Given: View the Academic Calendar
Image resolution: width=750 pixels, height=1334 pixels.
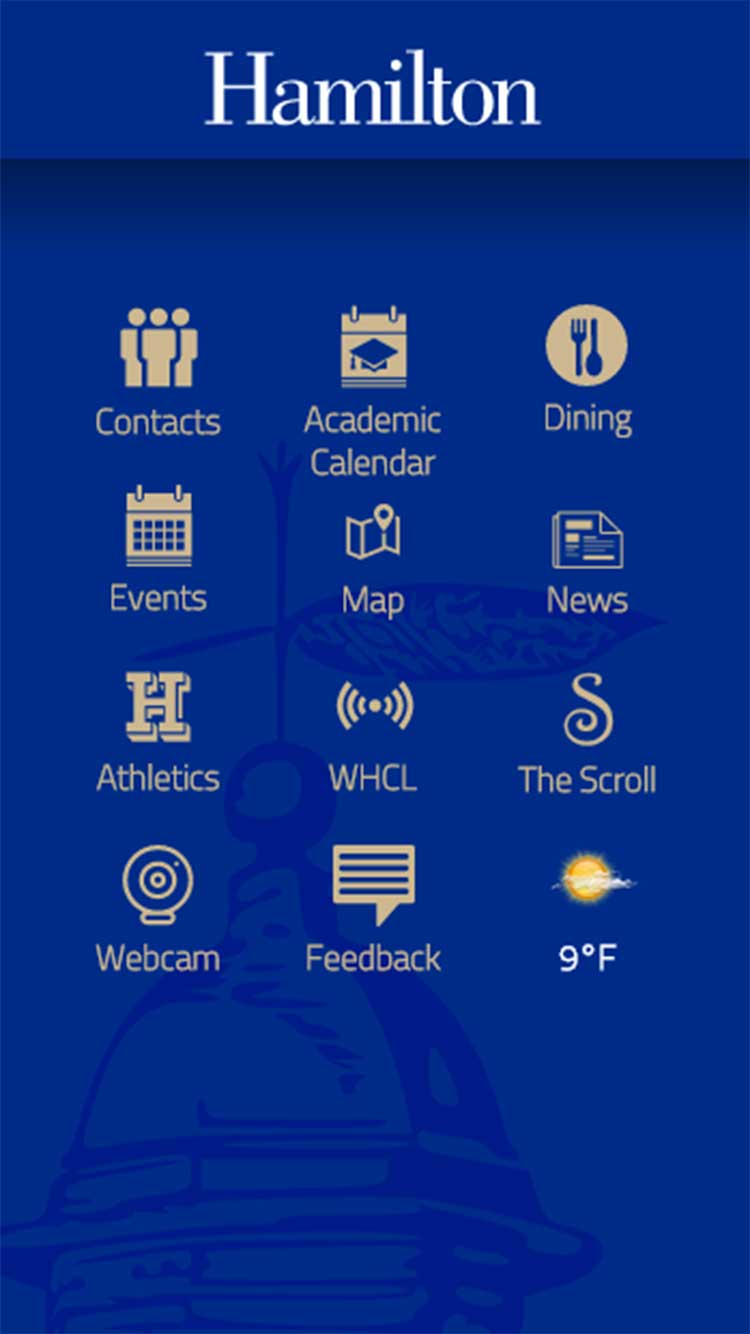Looking at the screenshot, I should click(x=373, y=392).
